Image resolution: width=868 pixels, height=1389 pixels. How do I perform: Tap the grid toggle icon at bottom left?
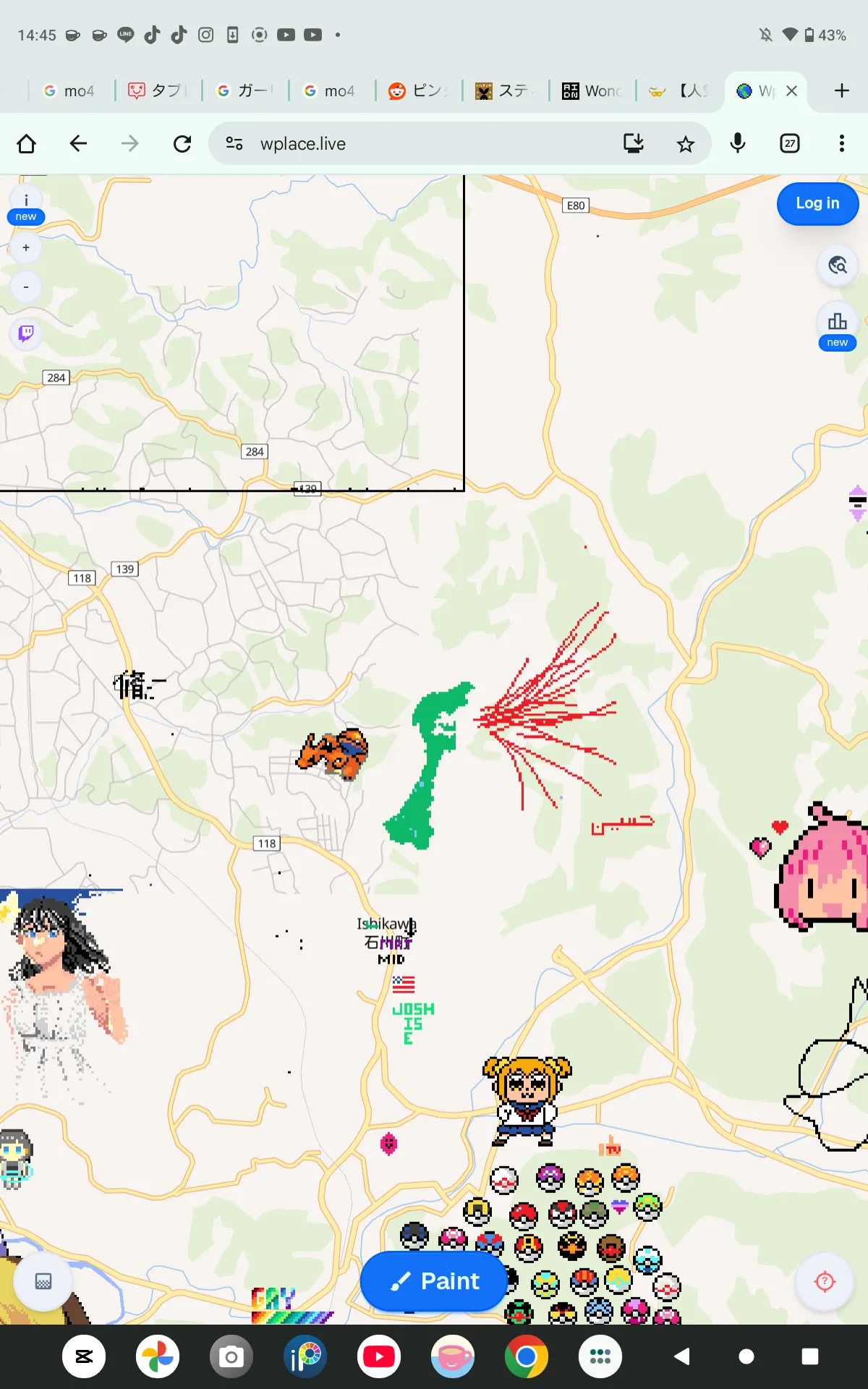pyautogui.click(x=43, y=1281)
